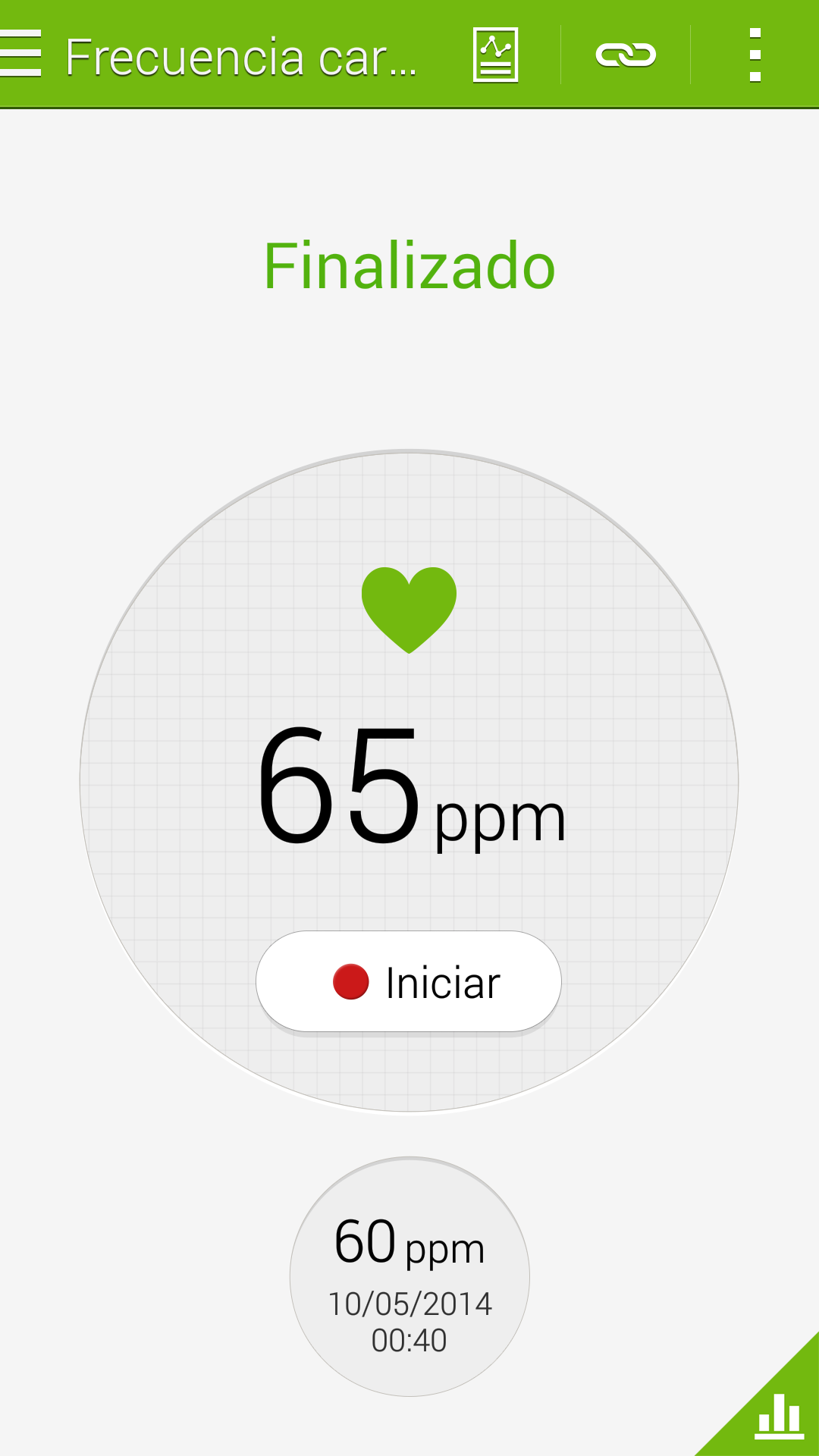
Task: Open the heart rate log report
Action: click(495, 55)
